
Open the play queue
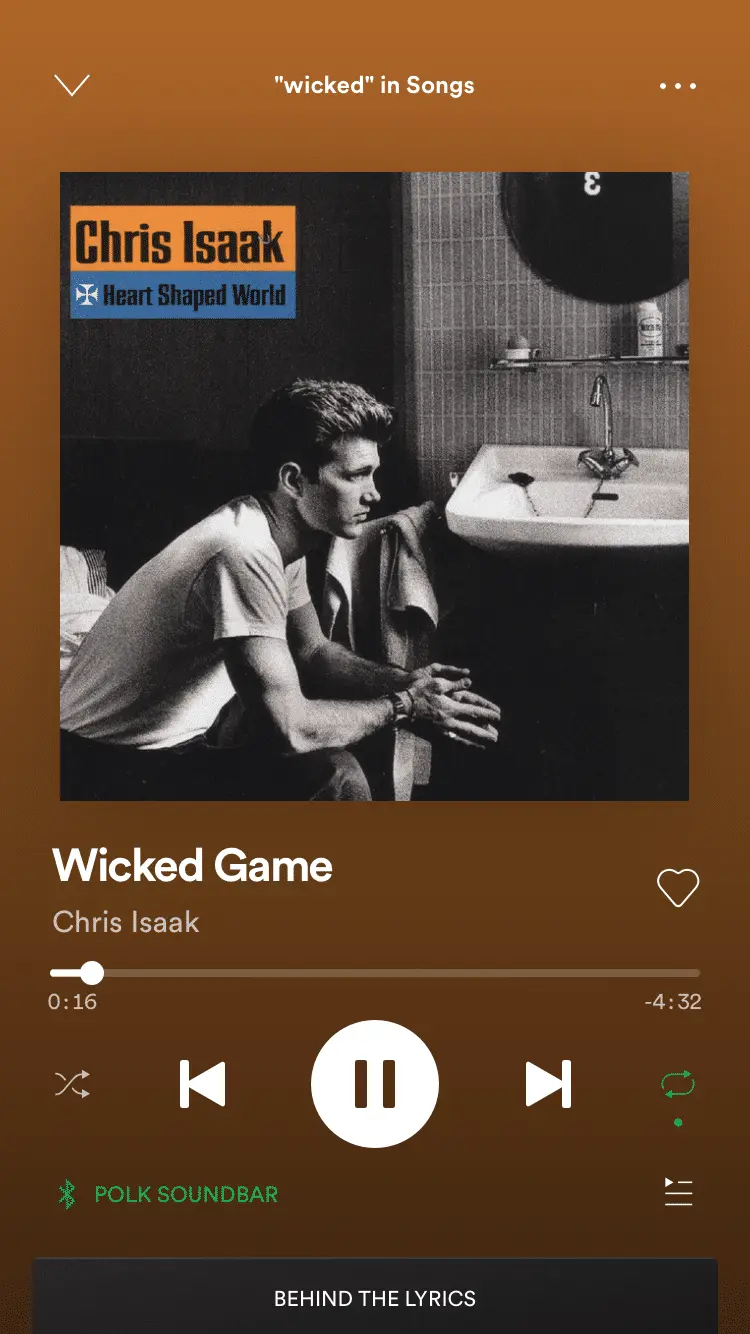coord(678,1192)
